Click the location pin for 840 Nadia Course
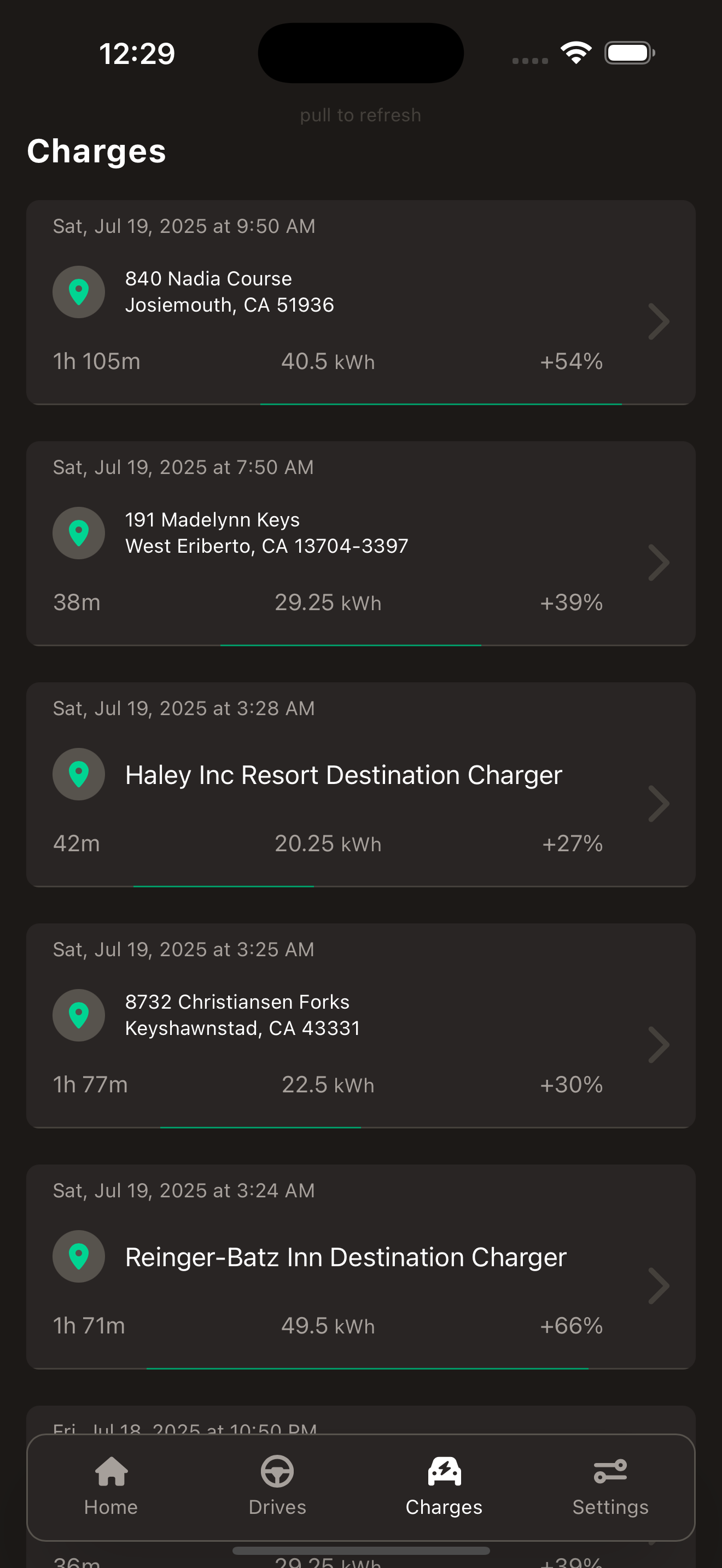722x1568 pixels. coord(79,291)
